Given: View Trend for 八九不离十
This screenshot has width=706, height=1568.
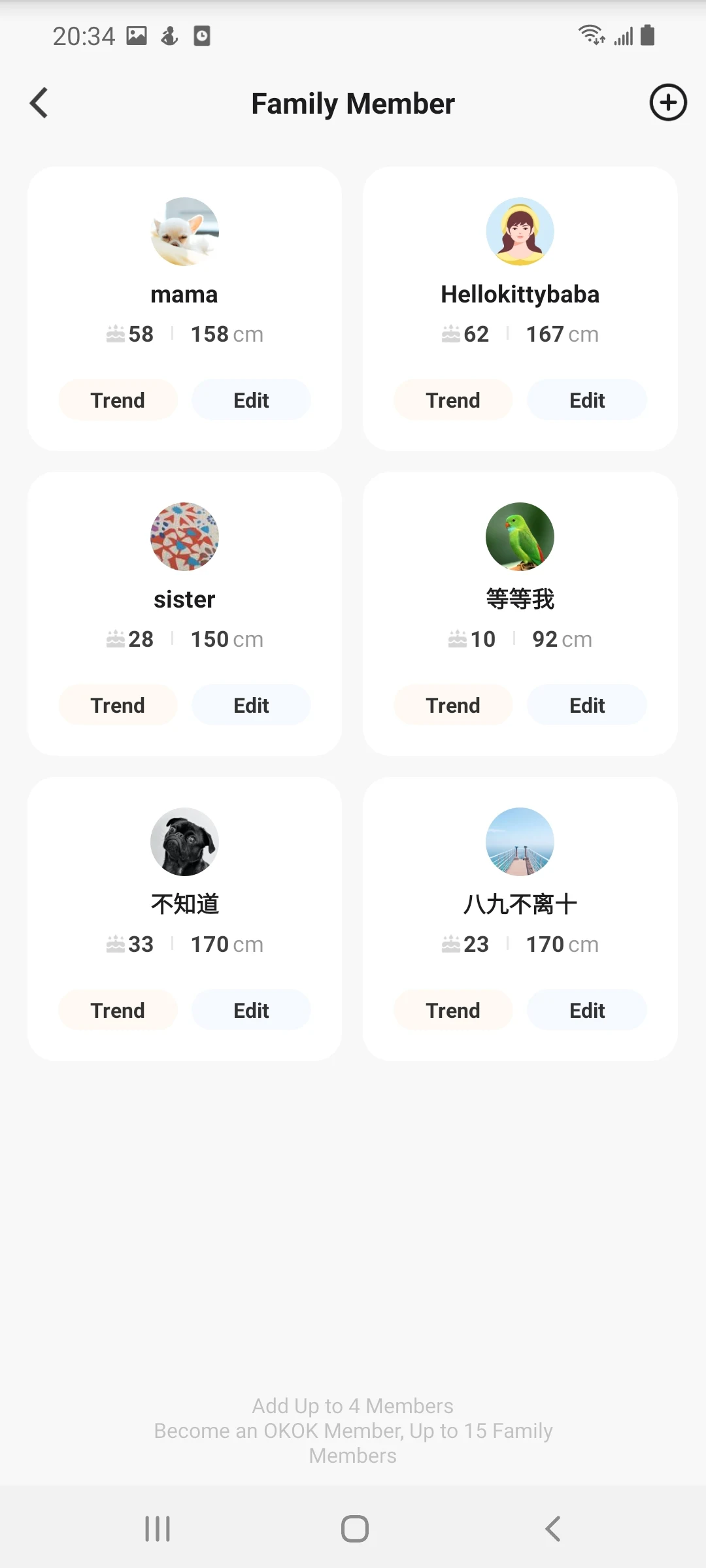Looking at the screenshot, I should point(452,1009).
